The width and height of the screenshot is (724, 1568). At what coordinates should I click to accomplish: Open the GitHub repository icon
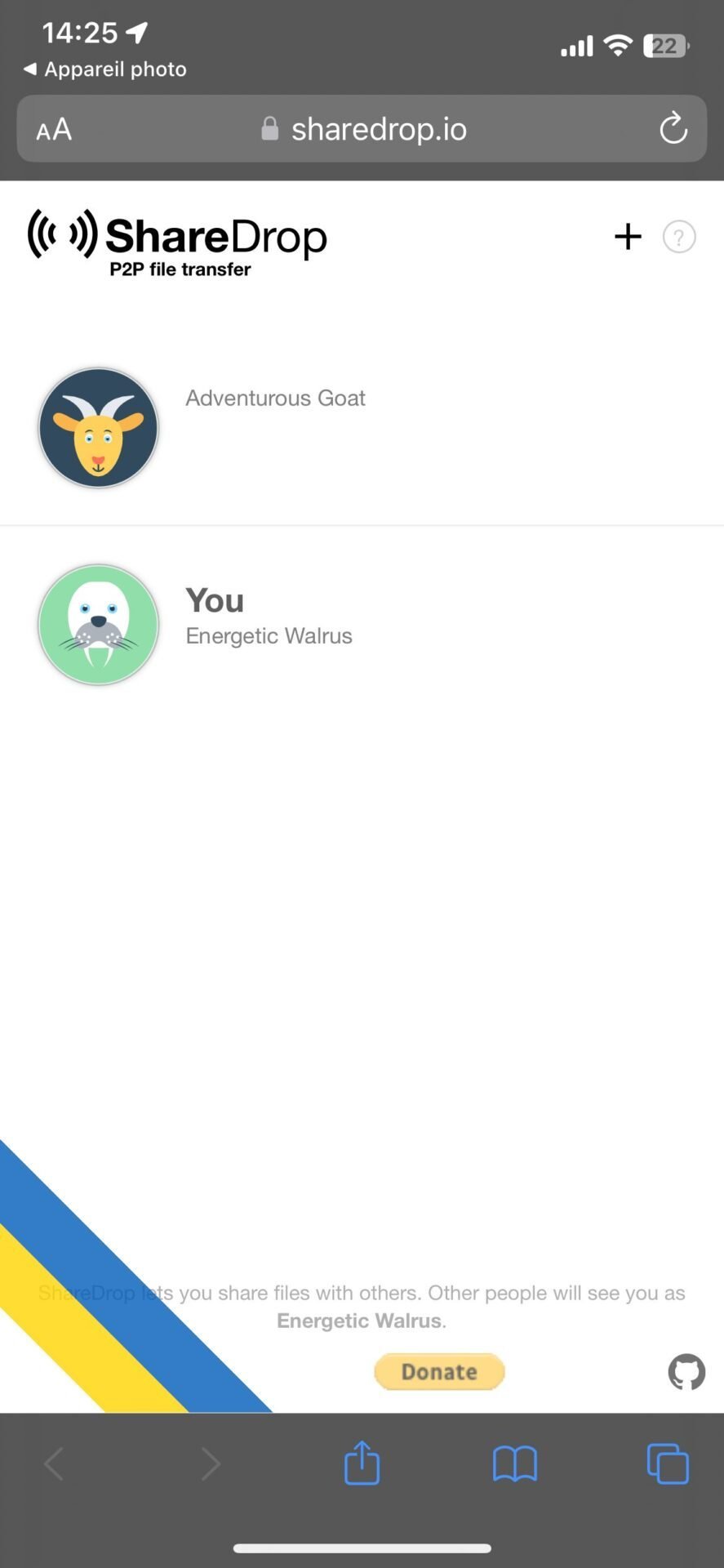686,1372
